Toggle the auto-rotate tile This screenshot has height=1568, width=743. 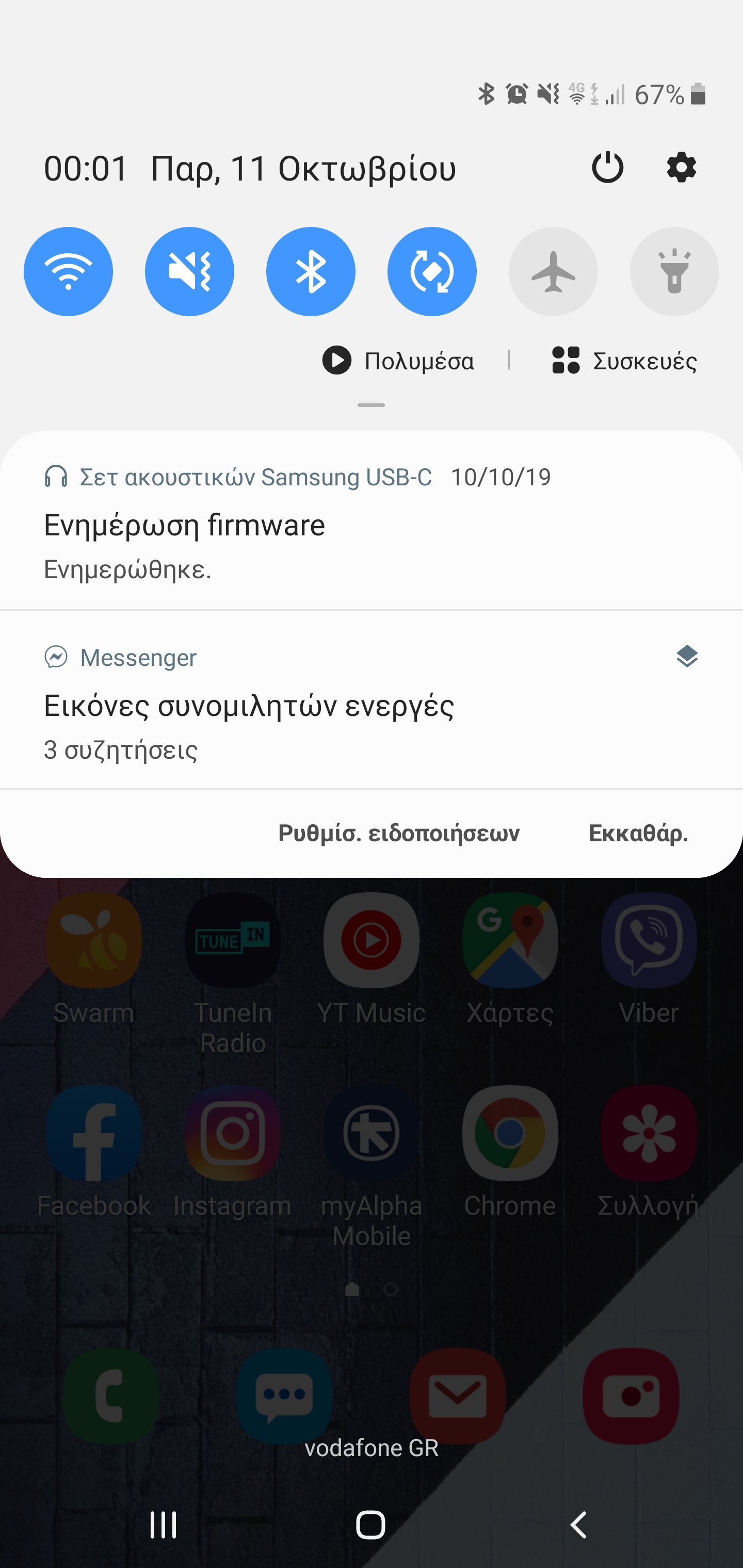[432, 271]
